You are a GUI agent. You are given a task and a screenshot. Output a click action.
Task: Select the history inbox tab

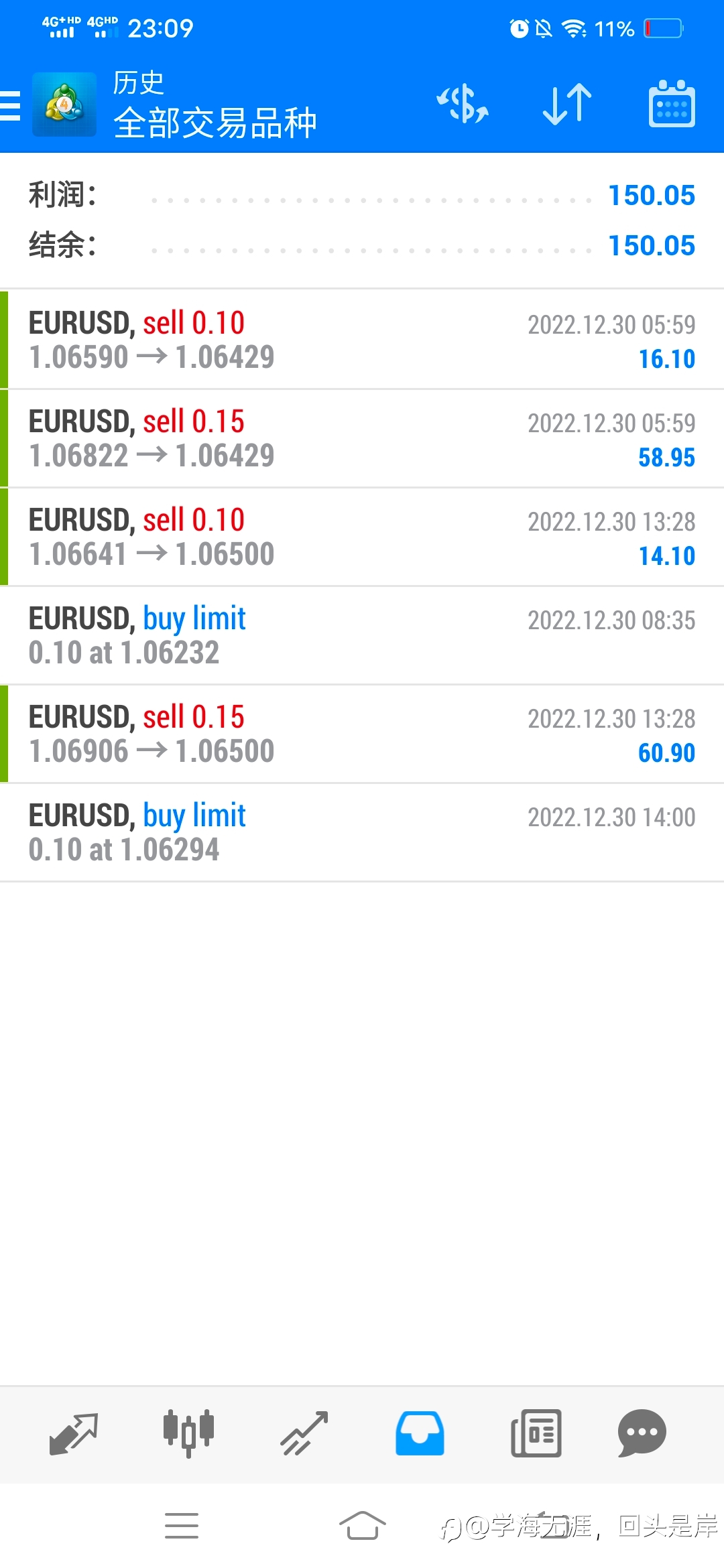[420, 1433]
